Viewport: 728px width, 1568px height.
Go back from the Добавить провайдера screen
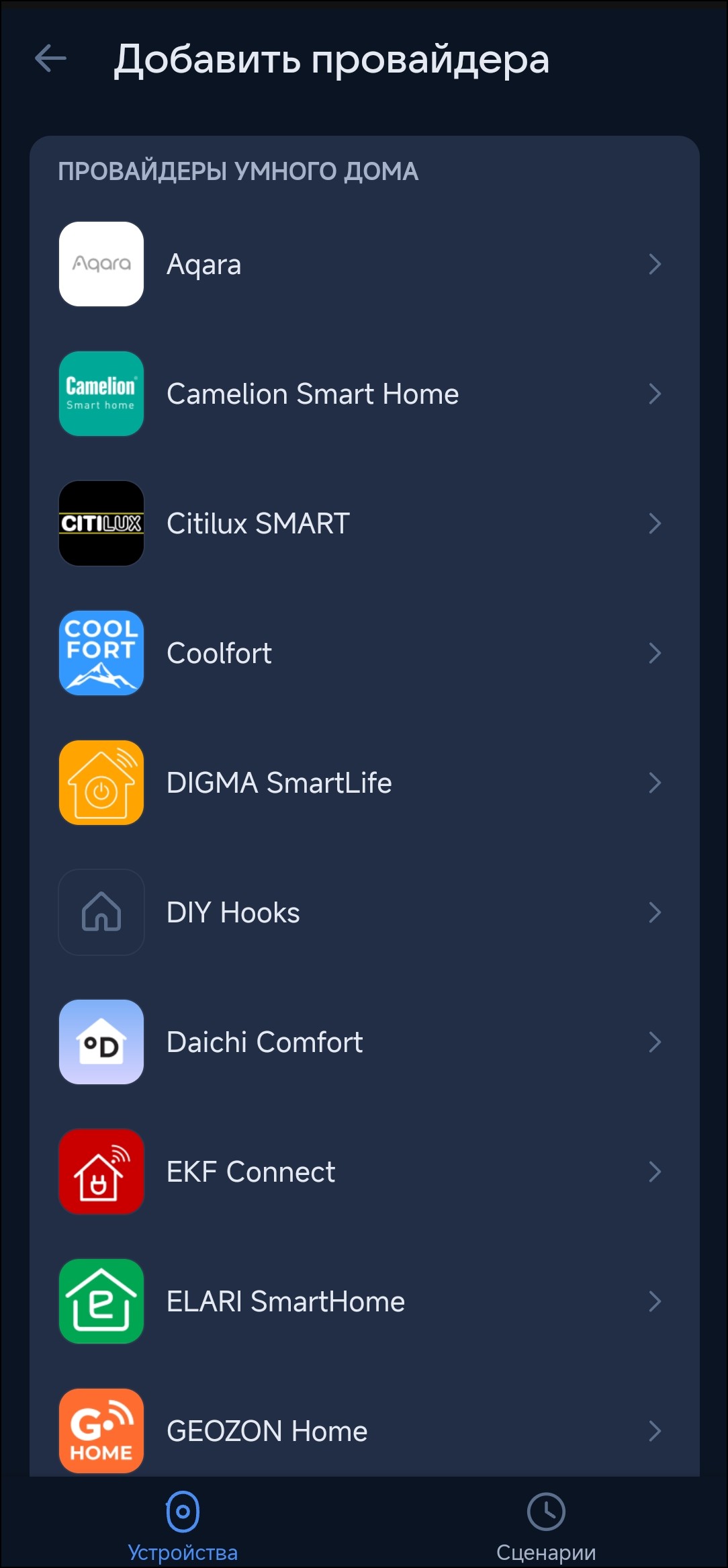tap(50, 58)
